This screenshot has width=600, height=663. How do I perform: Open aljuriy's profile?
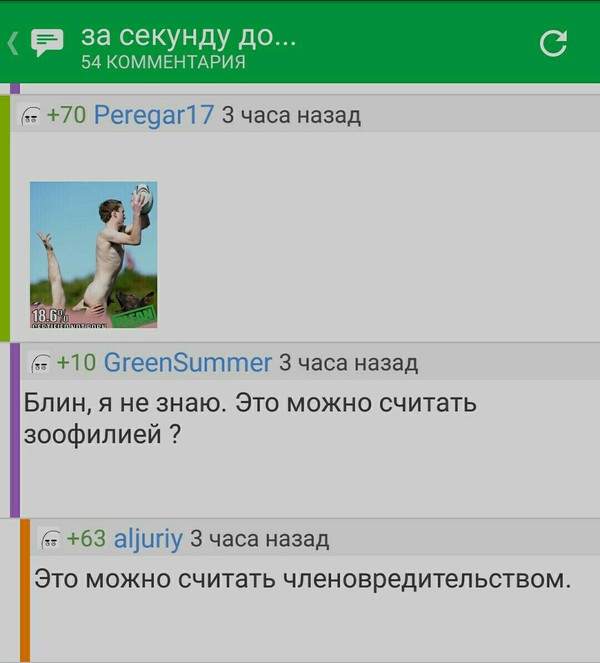(148, 539)
